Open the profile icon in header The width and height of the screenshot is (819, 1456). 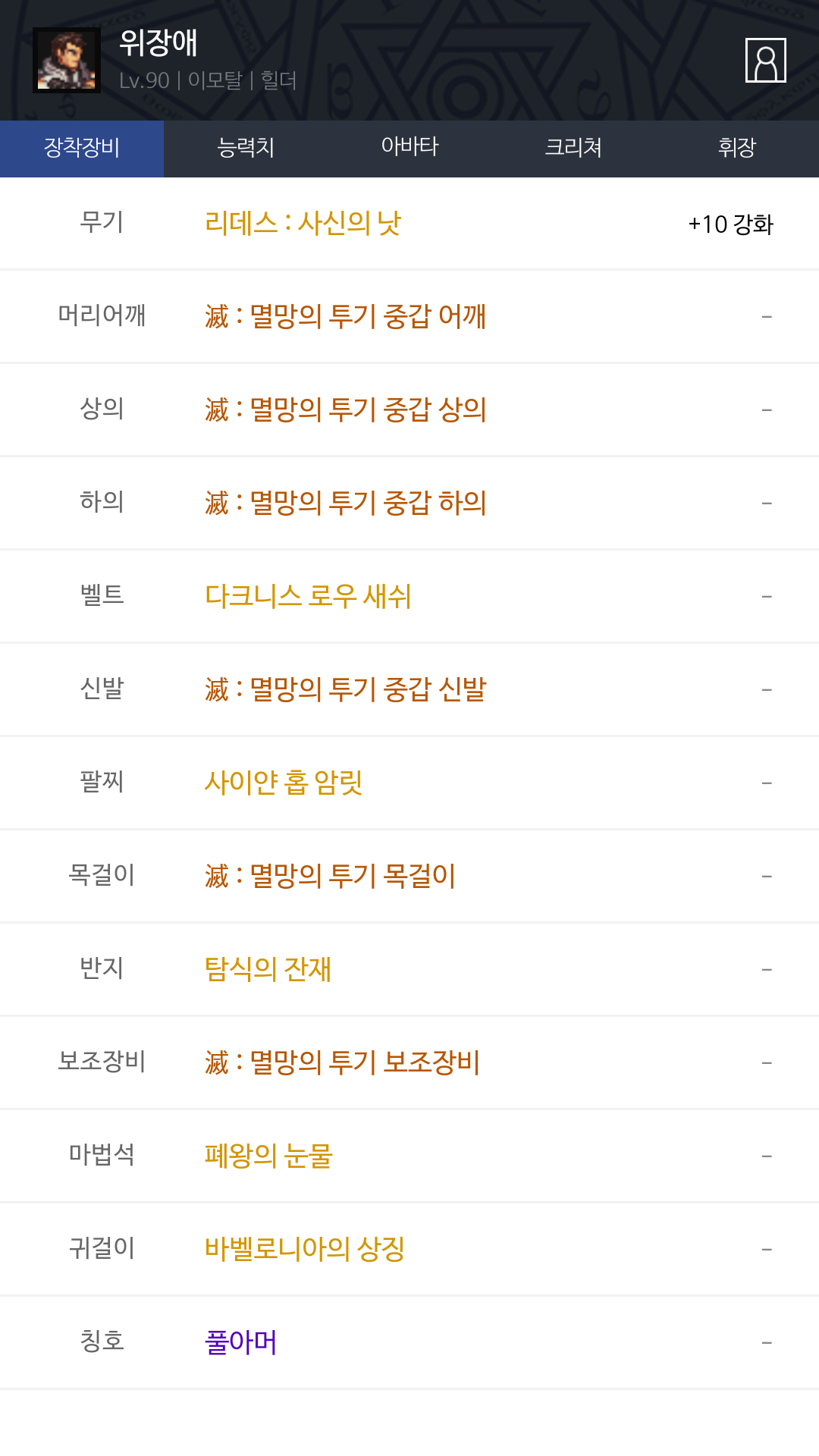(765, 60)
